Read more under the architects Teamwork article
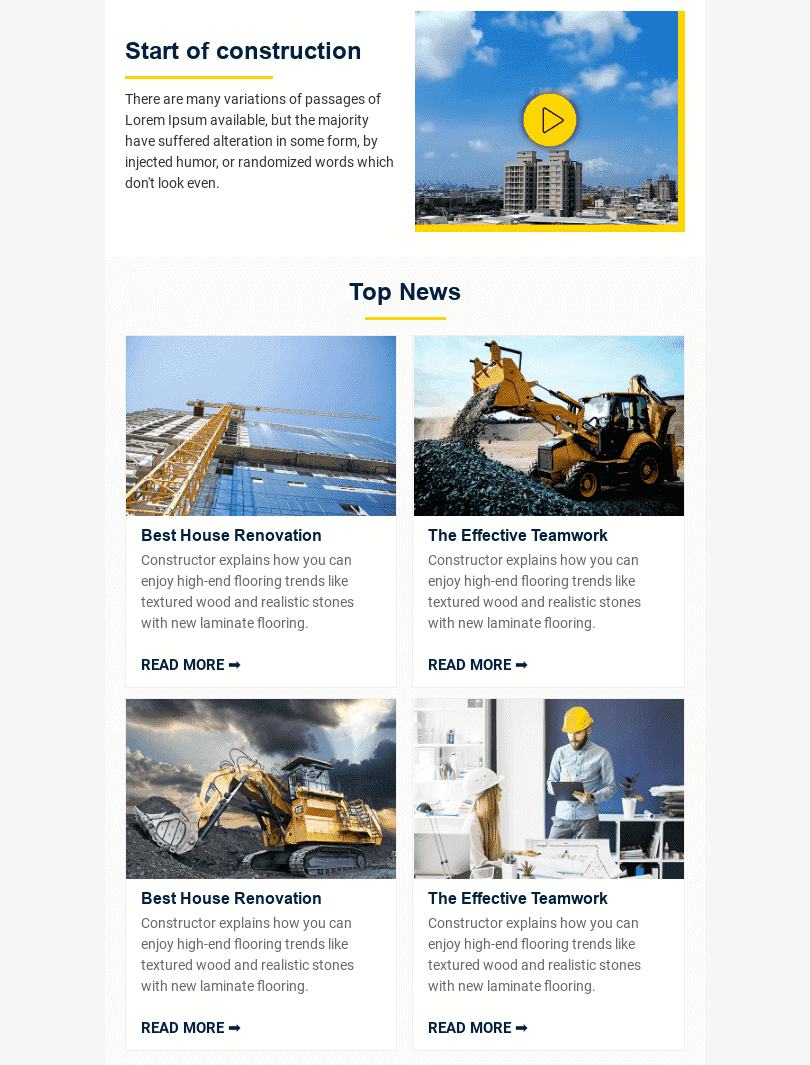 (x=478, y=1028)
